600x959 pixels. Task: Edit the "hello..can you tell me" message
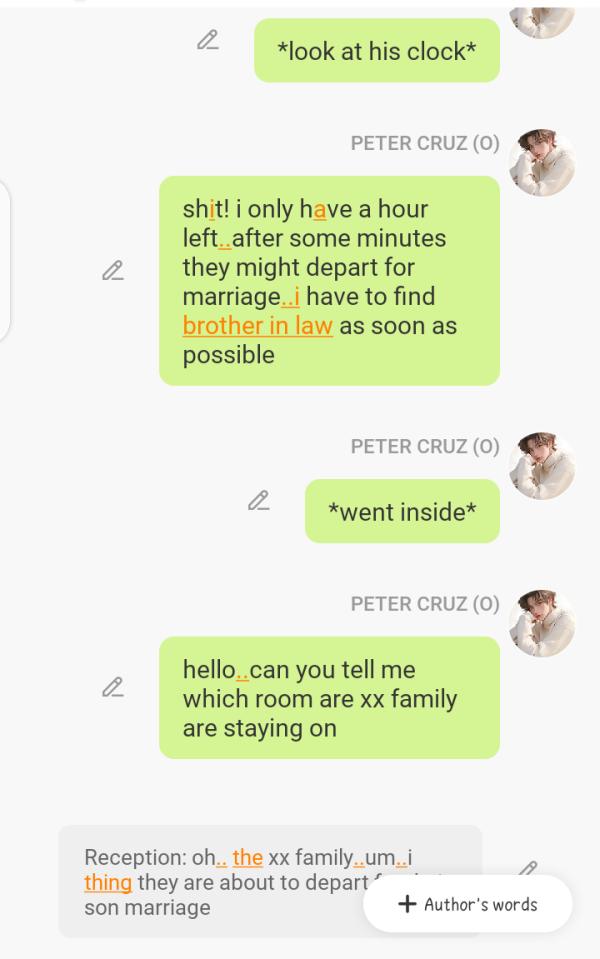pyautogui.click(x=113, y=688)
